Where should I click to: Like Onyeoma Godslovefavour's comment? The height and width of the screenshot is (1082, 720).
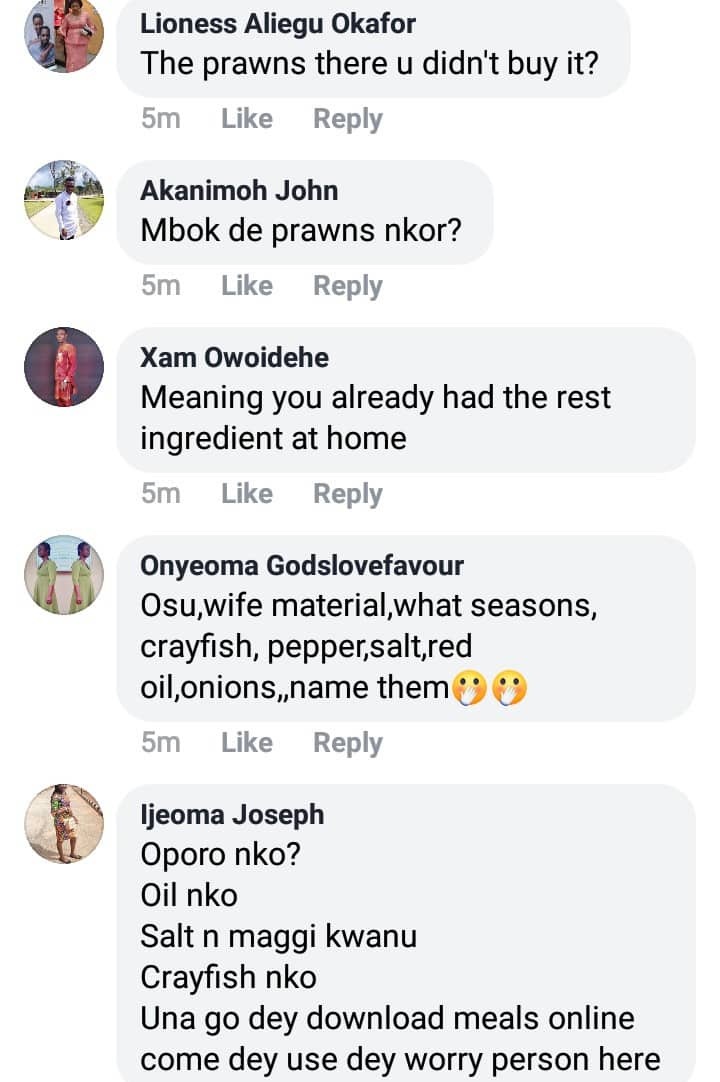(247, 743)
